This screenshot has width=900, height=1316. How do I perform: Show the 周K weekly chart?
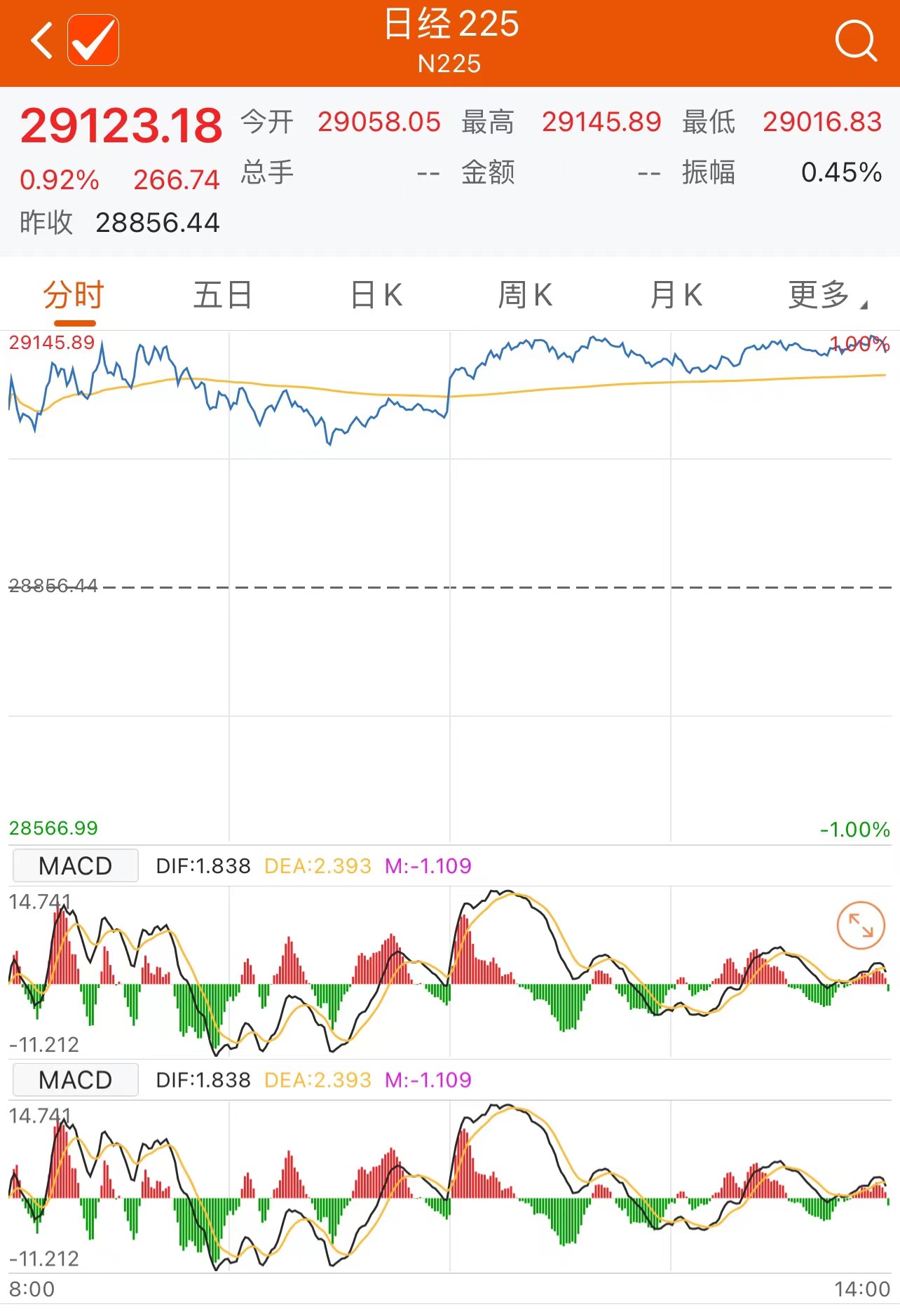pos(525,295)
